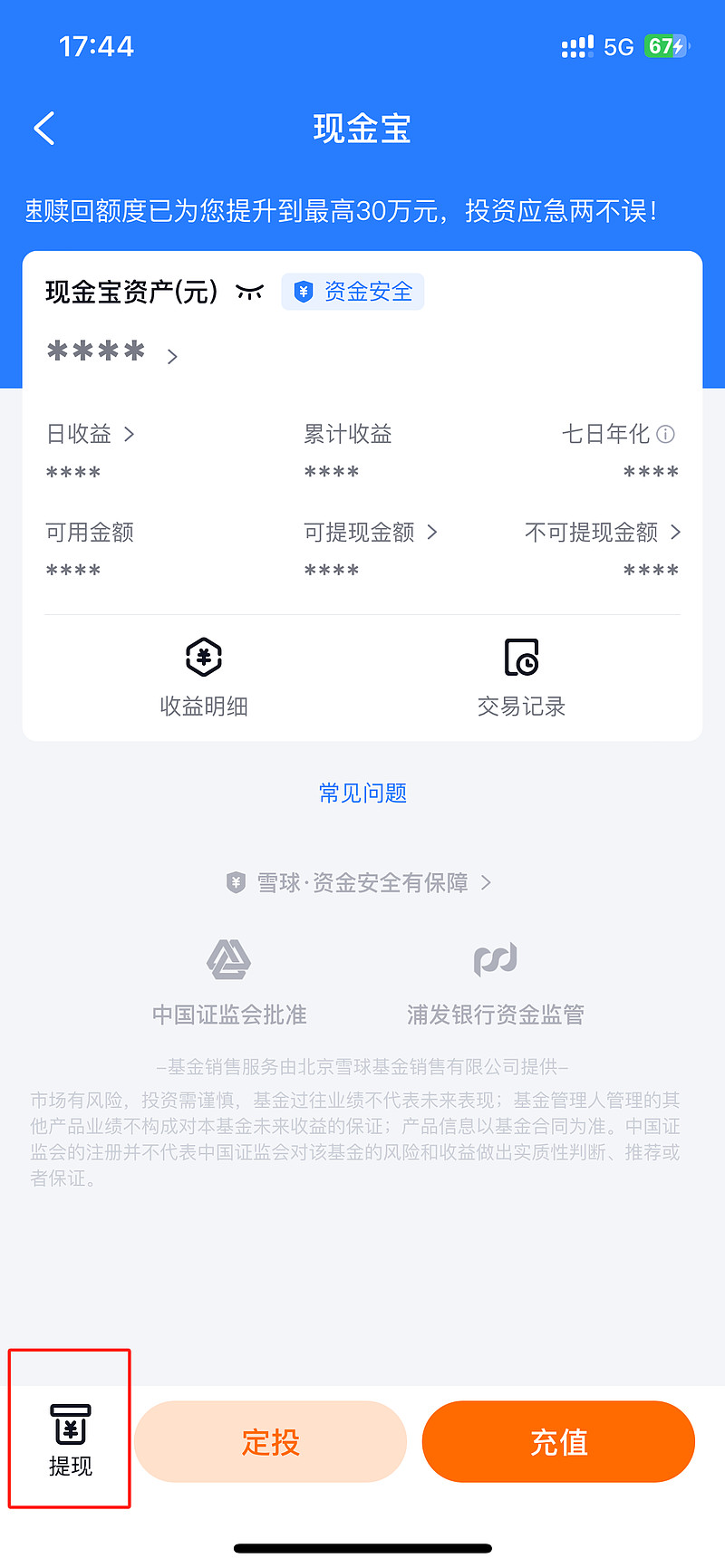
Task: Show 七日年化 info tooltip
Action: click(x=665, y=434)
